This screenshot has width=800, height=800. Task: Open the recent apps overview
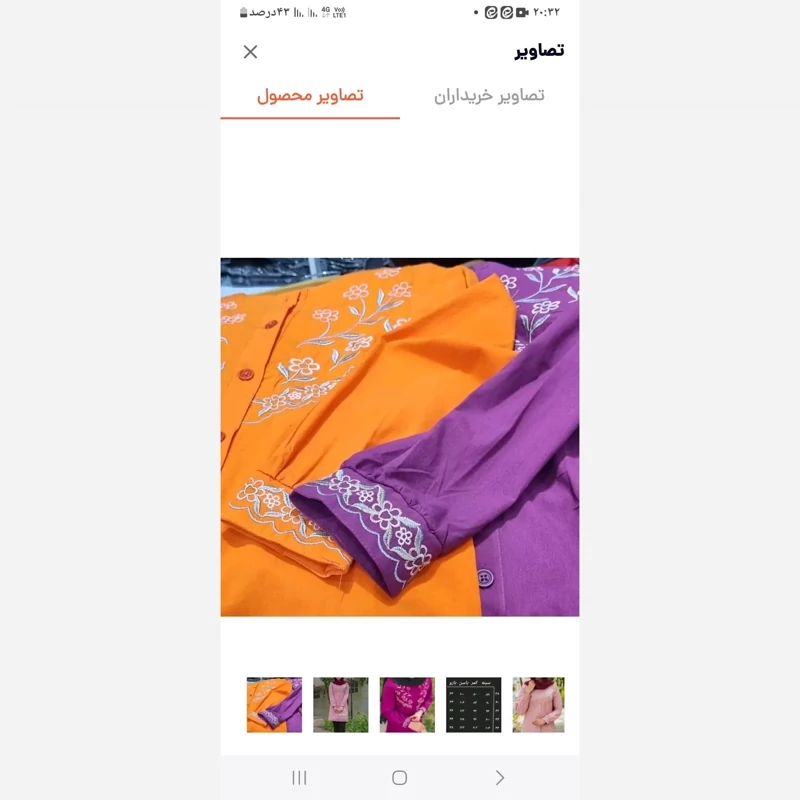(x=299, y=778)
